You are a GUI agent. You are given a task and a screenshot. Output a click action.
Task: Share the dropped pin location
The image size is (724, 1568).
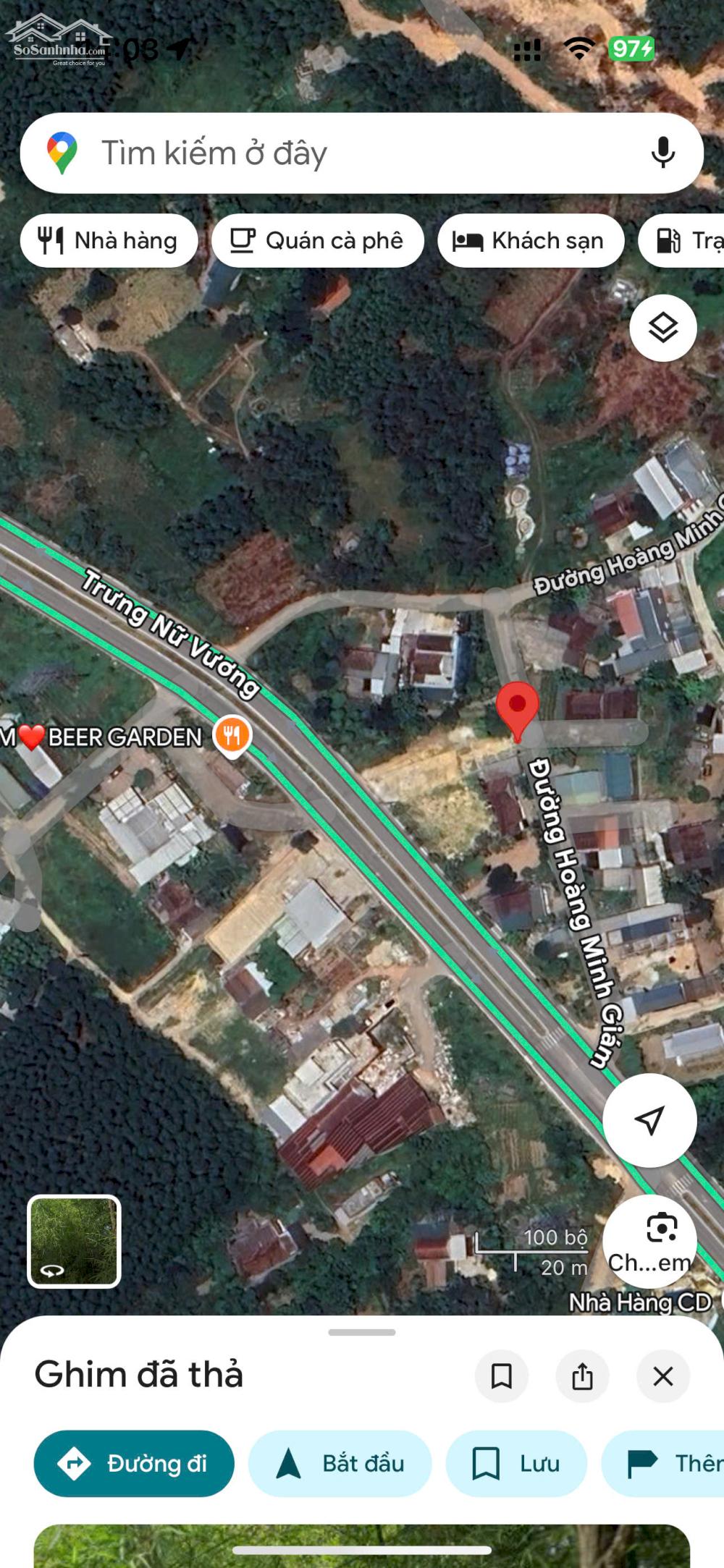tap(582, 1376)
